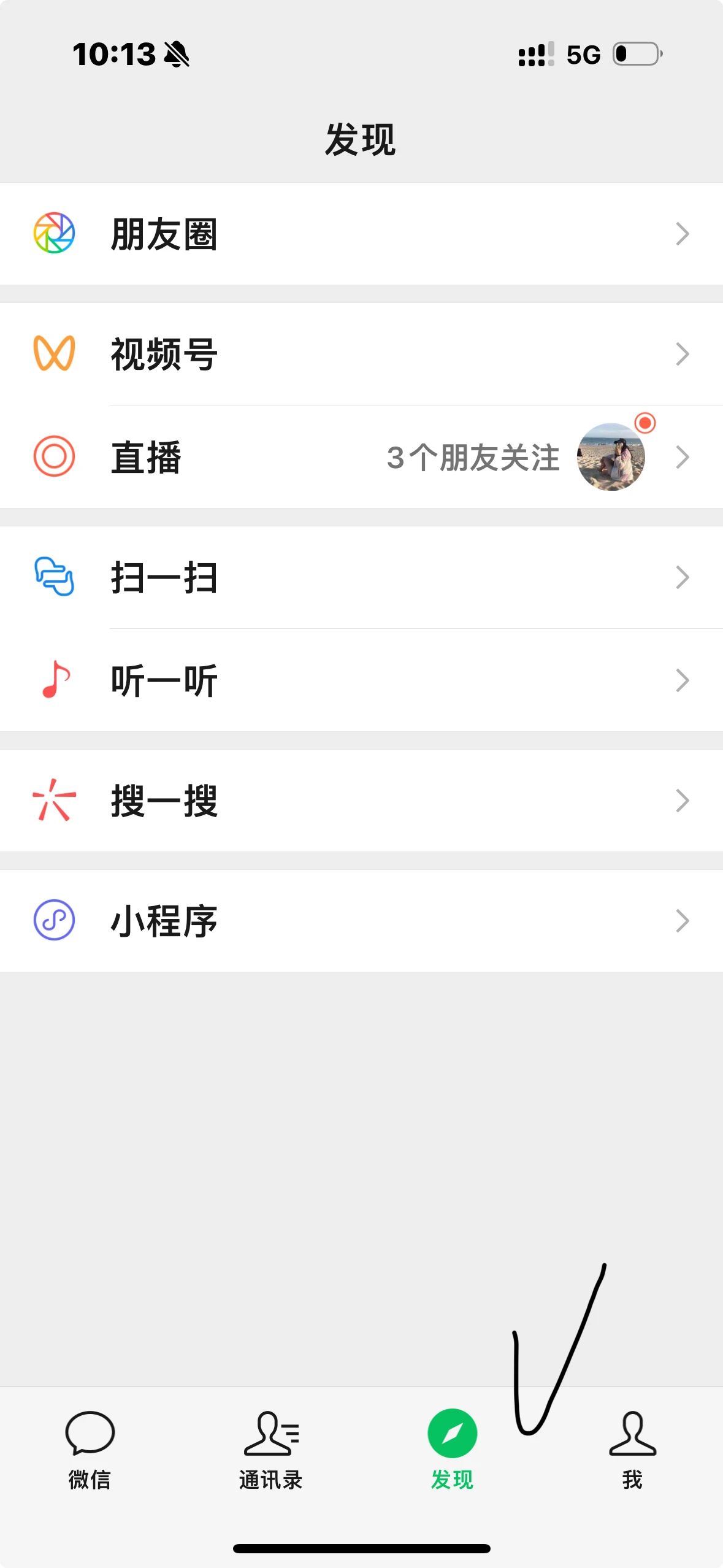Image resolution: width=723 pixels, height=1568 pixels.
Task: Tap the battery indicator in the status bar
Action: click(635, 55)
